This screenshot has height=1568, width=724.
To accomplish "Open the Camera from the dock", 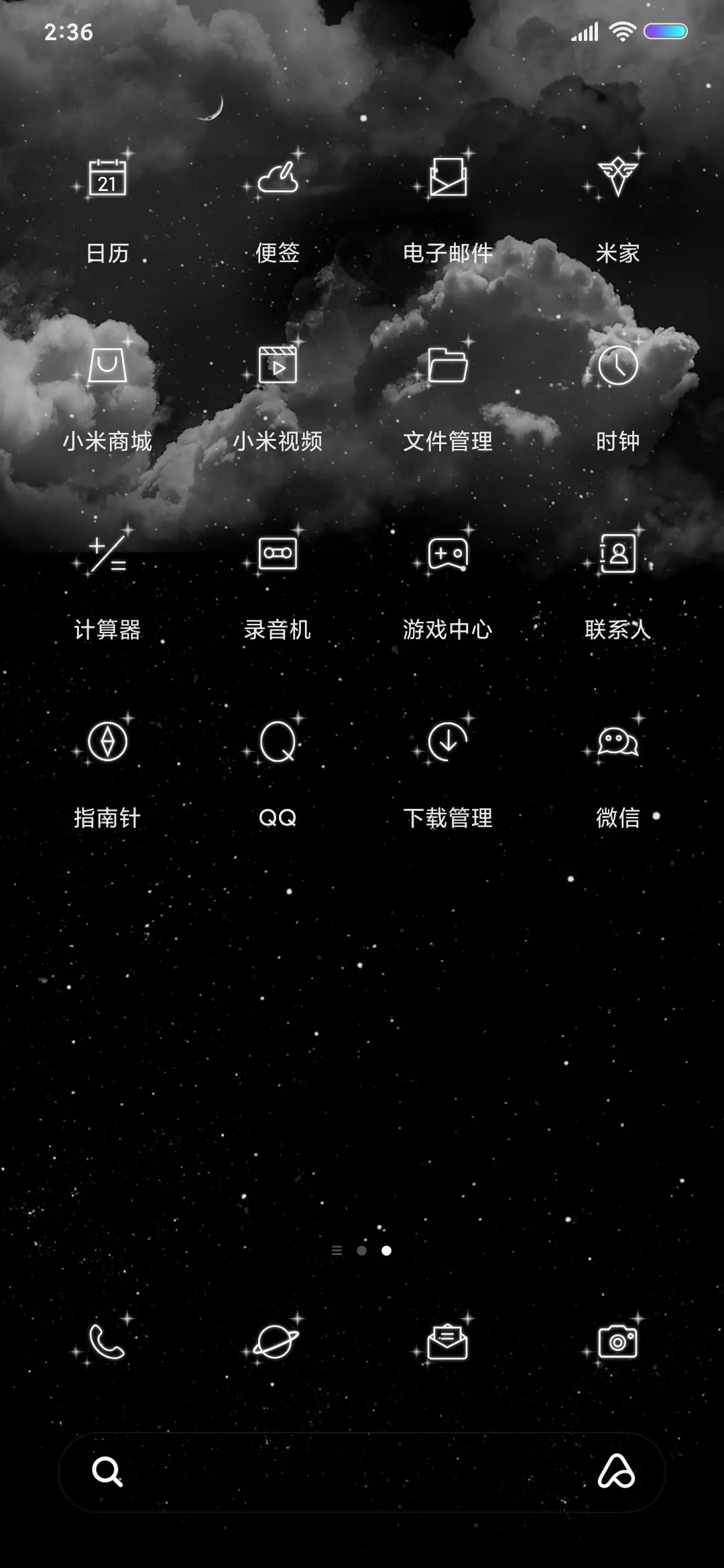I will [618, 1342].
